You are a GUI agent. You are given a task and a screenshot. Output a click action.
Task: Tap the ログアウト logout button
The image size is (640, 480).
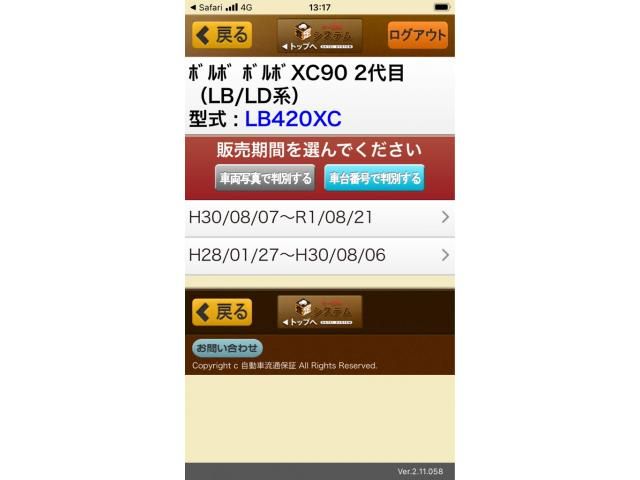[417, 35]
